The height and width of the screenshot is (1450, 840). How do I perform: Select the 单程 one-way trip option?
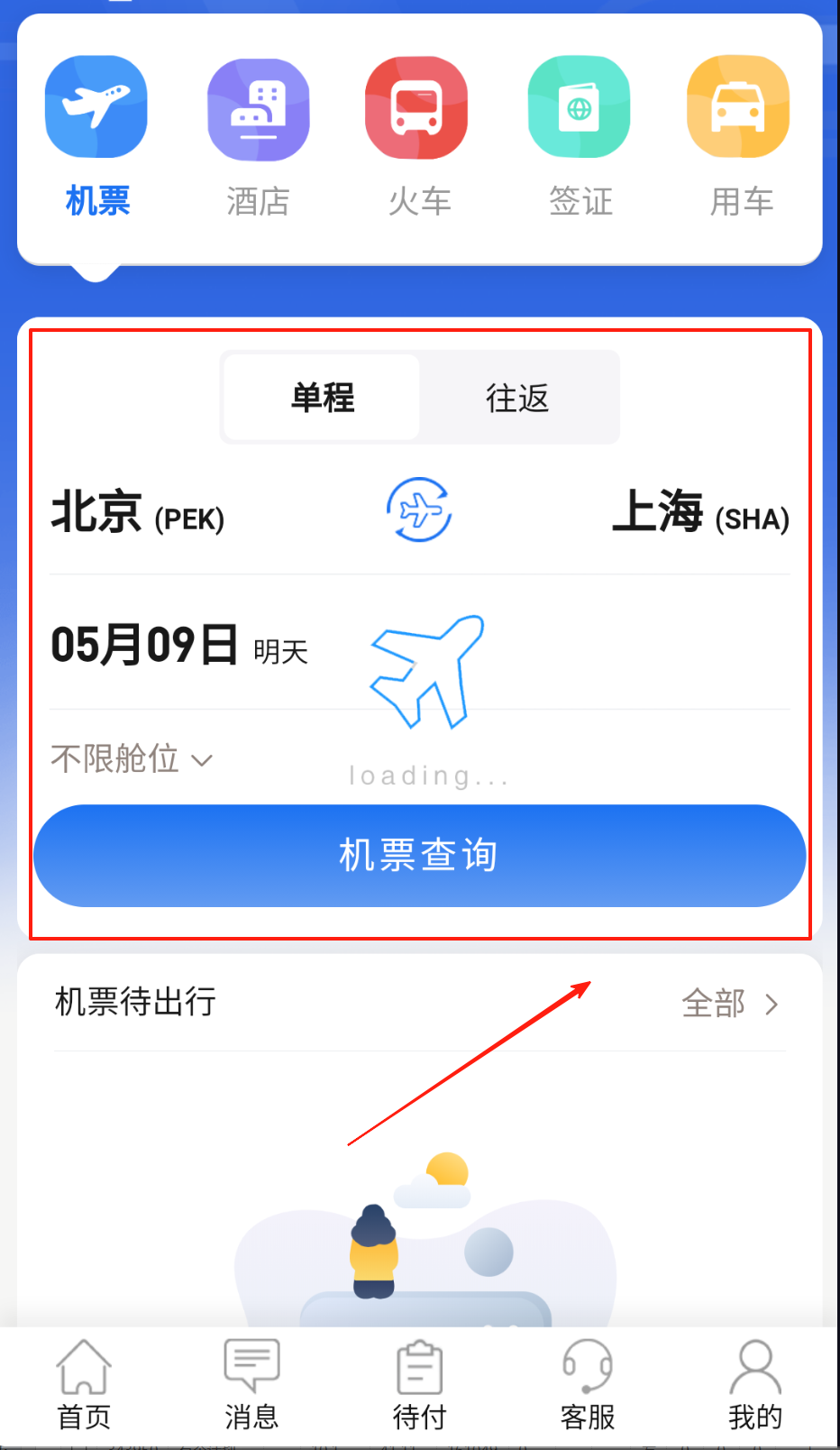click(x=323, y=398)
